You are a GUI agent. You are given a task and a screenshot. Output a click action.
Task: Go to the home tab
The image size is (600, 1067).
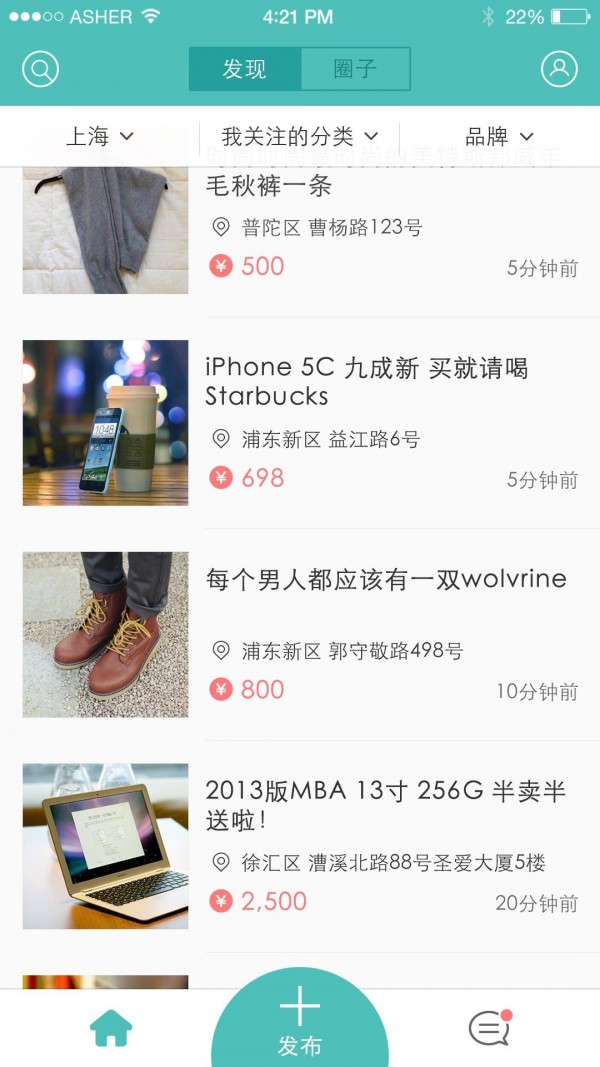coord(111,1028)
